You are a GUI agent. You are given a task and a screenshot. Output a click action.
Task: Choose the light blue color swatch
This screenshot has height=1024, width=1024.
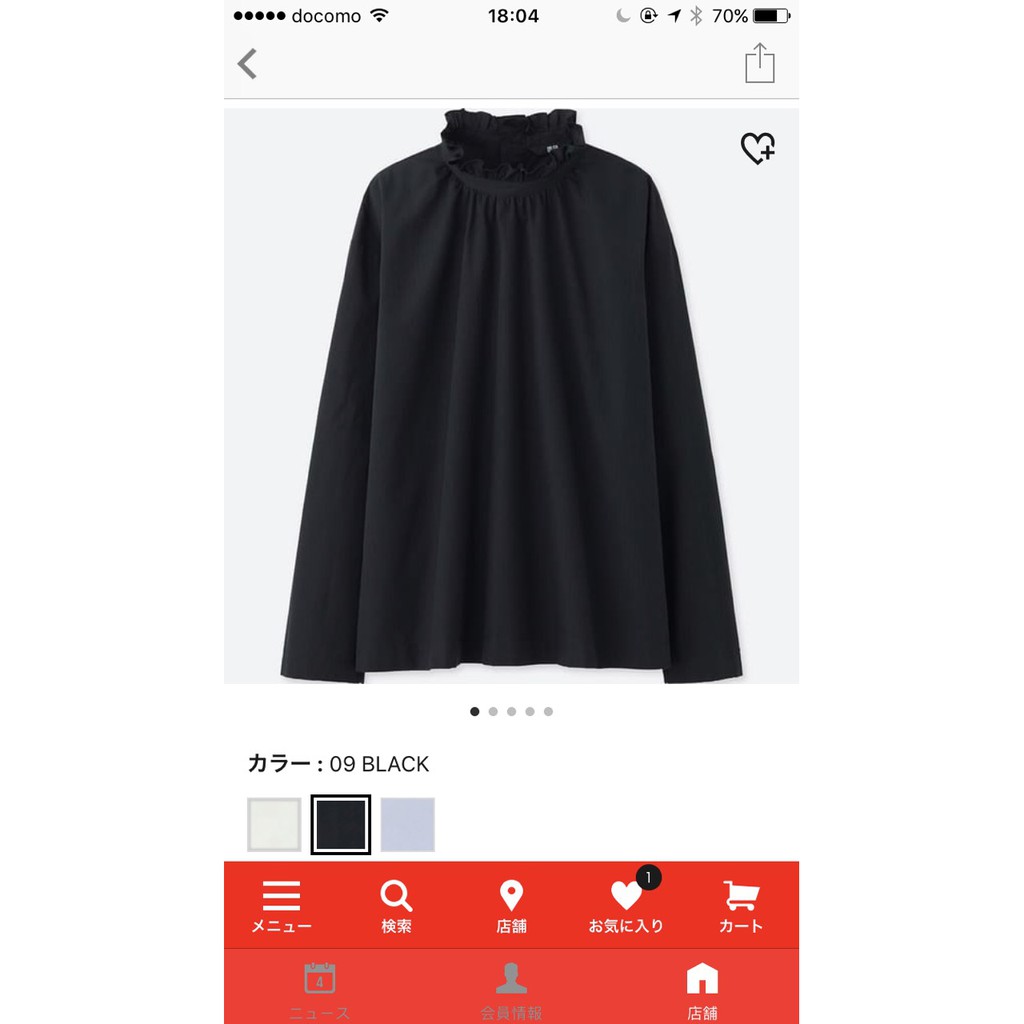coord(408,825)
